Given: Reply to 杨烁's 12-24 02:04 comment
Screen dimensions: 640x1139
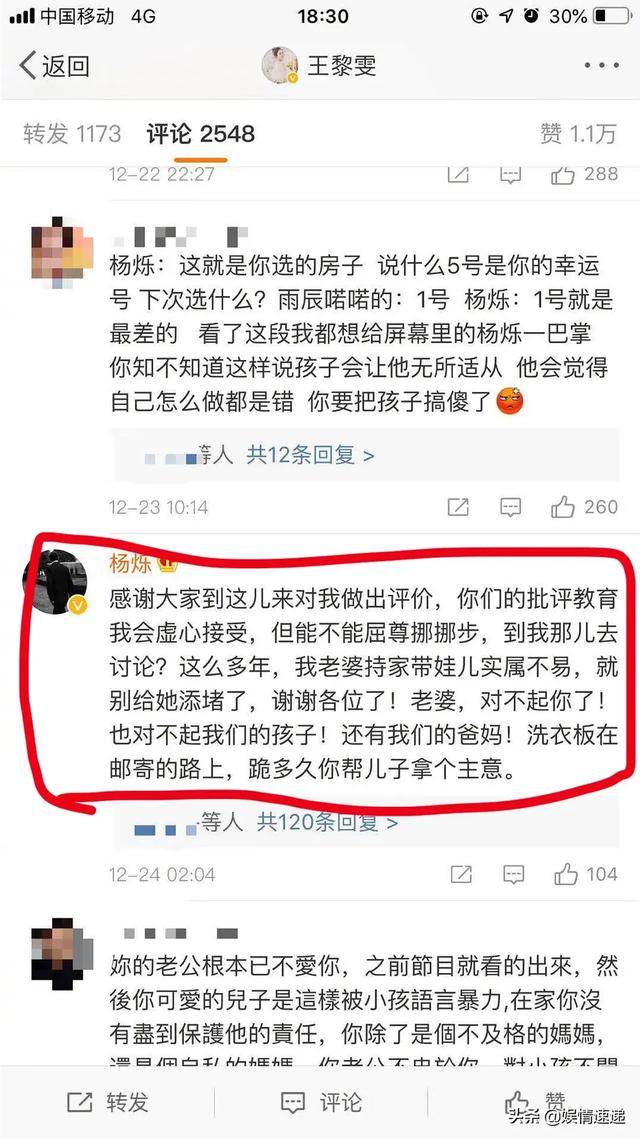Looking at the screenshot, I should 513,874.
